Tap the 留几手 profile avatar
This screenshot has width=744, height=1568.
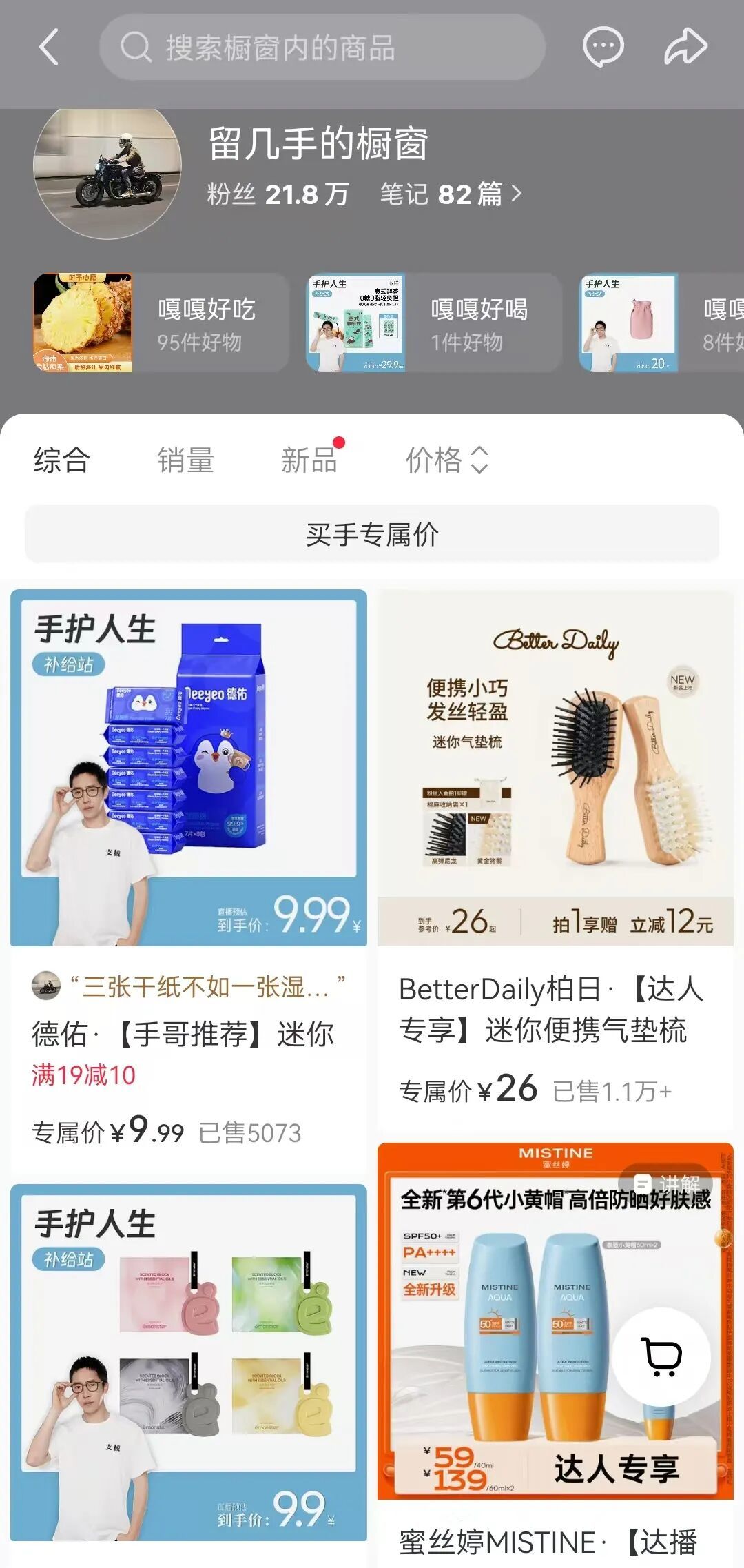(107, 172)
